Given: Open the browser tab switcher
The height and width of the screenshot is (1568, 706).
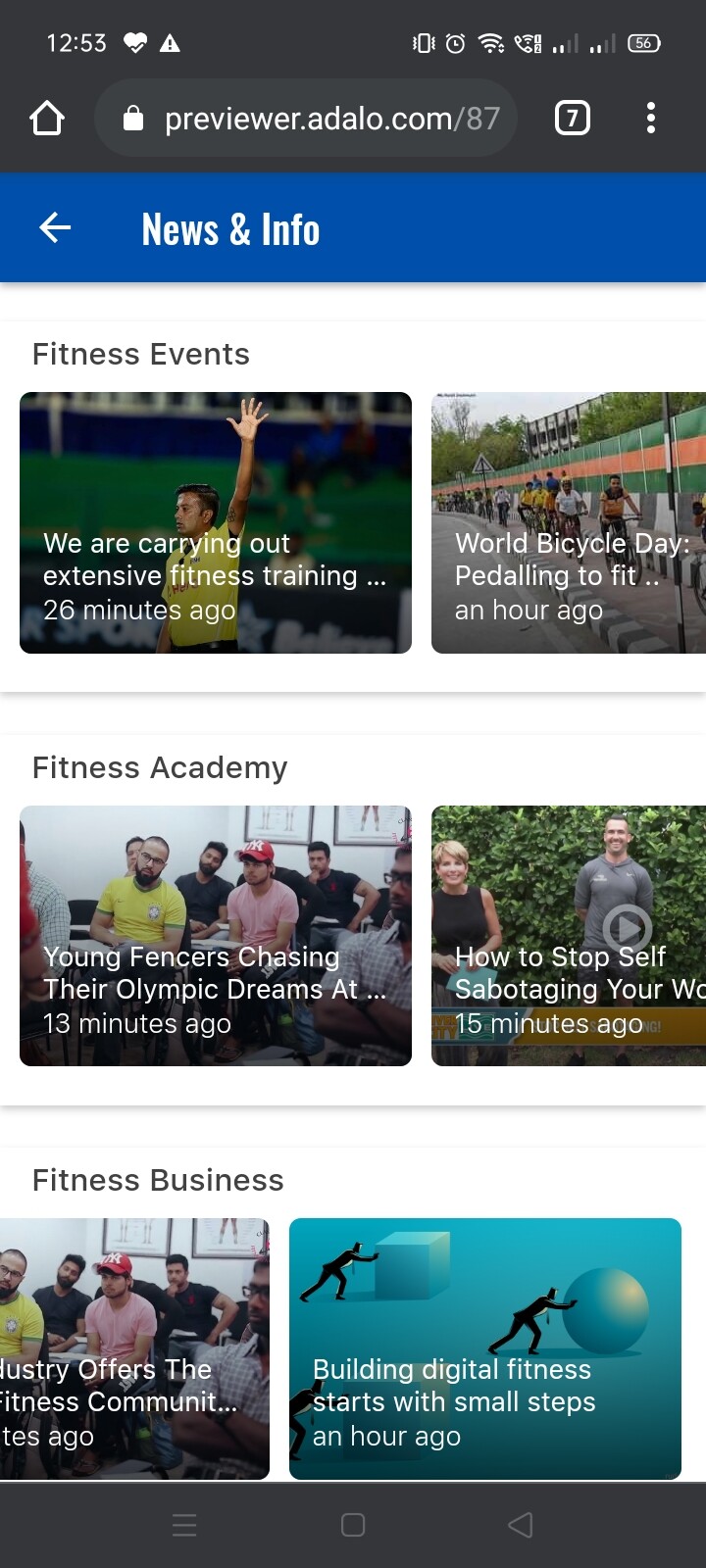Looking at the screenshot, I should (573, 119).
